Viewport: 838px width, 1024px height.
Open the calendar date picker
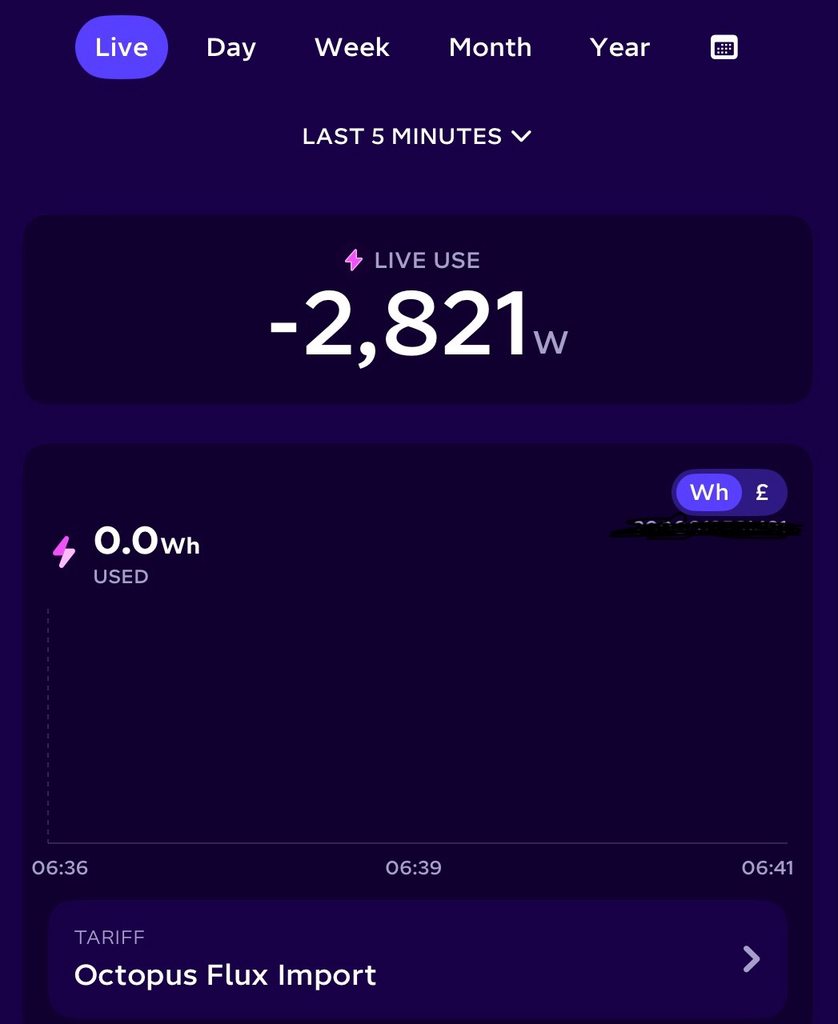coord(724,47)
